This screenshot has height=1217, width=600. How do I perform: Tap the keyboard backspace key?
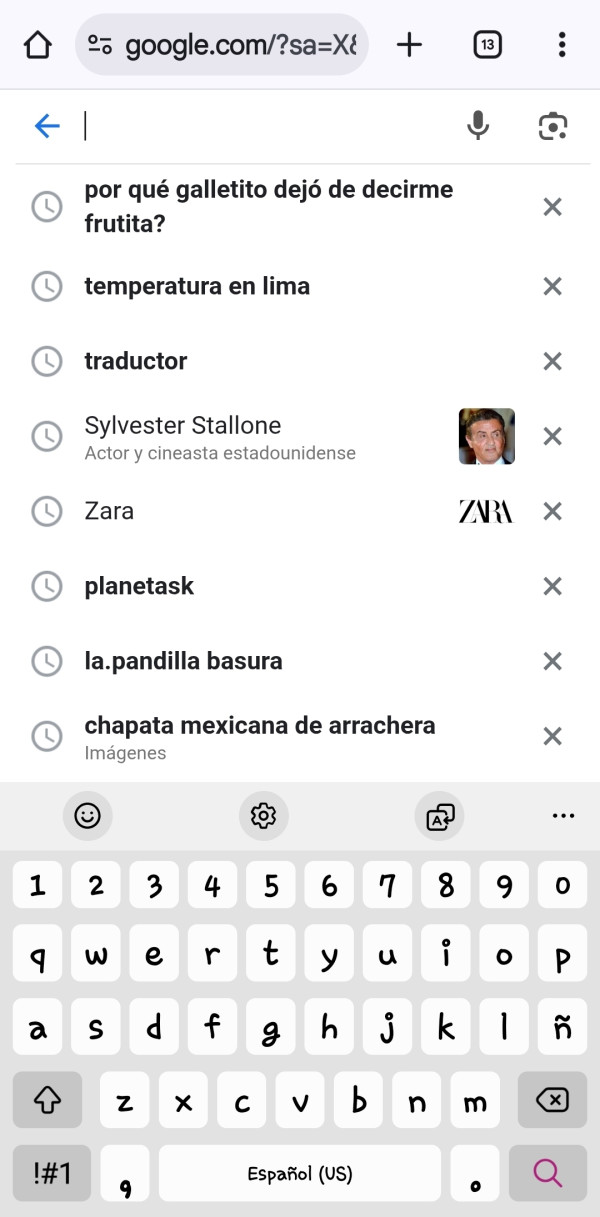click(552, 1101)
